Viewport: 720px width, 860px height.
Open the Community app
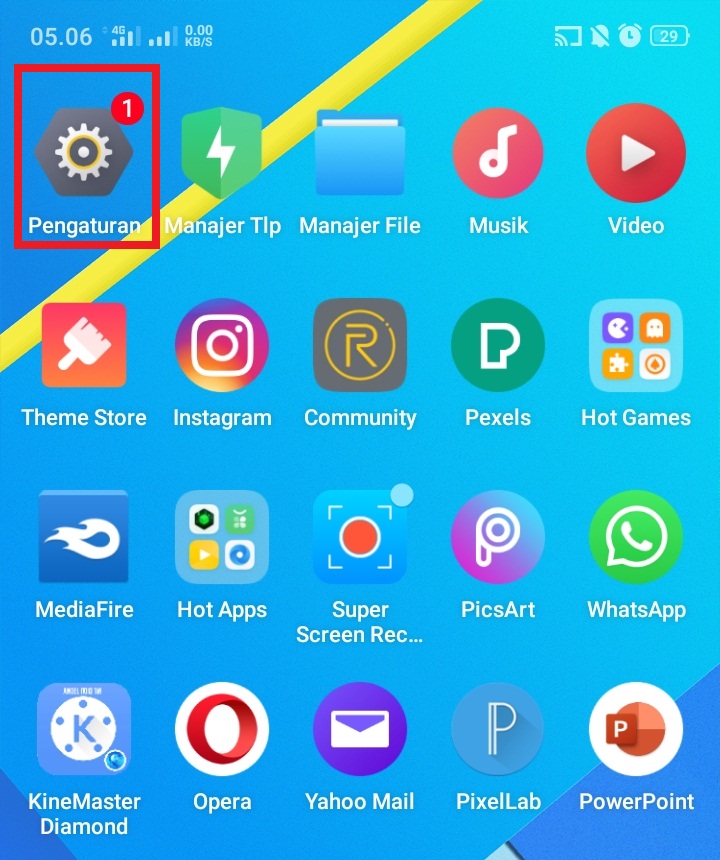pos(360,345)
